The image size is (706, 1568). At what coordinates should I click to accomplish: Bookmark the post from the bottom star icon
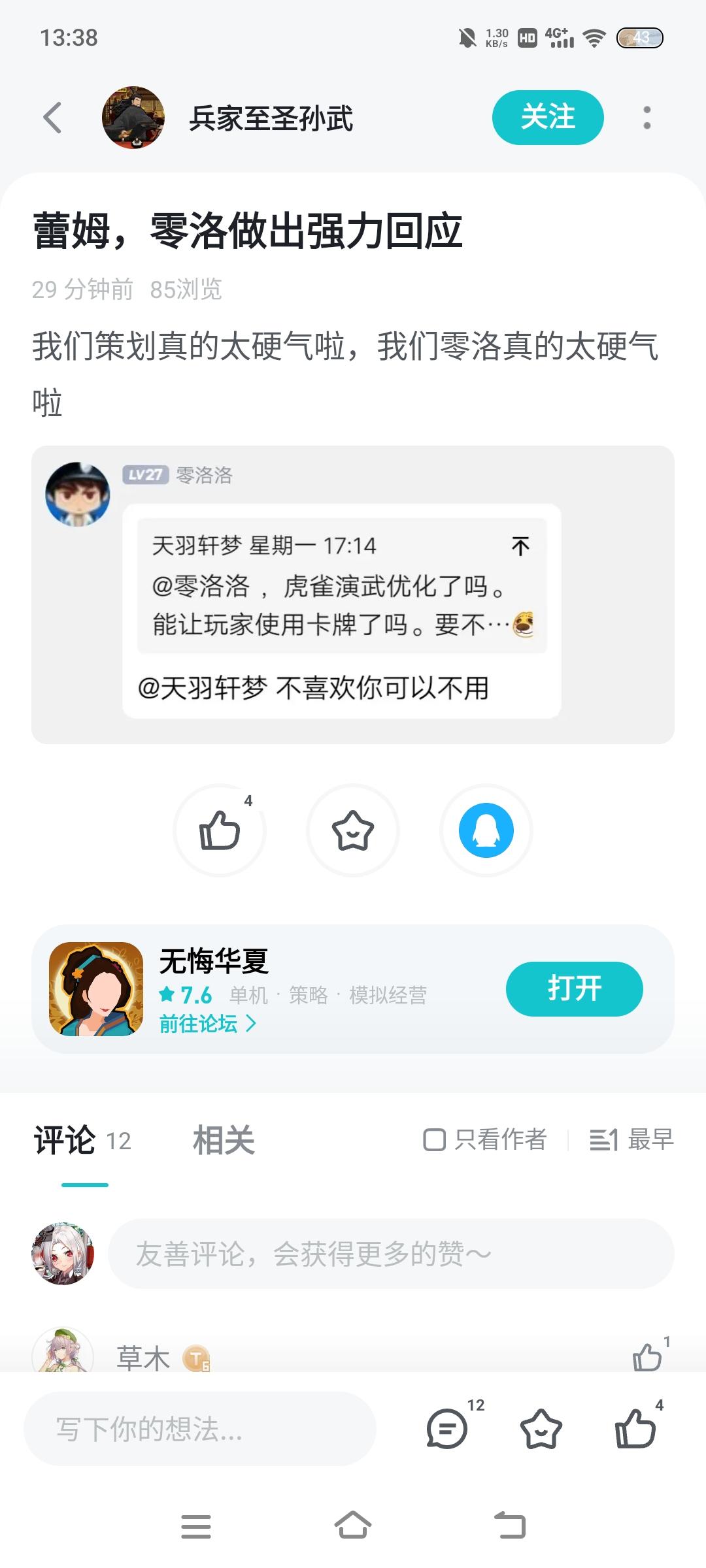(x=543, y=1428)
